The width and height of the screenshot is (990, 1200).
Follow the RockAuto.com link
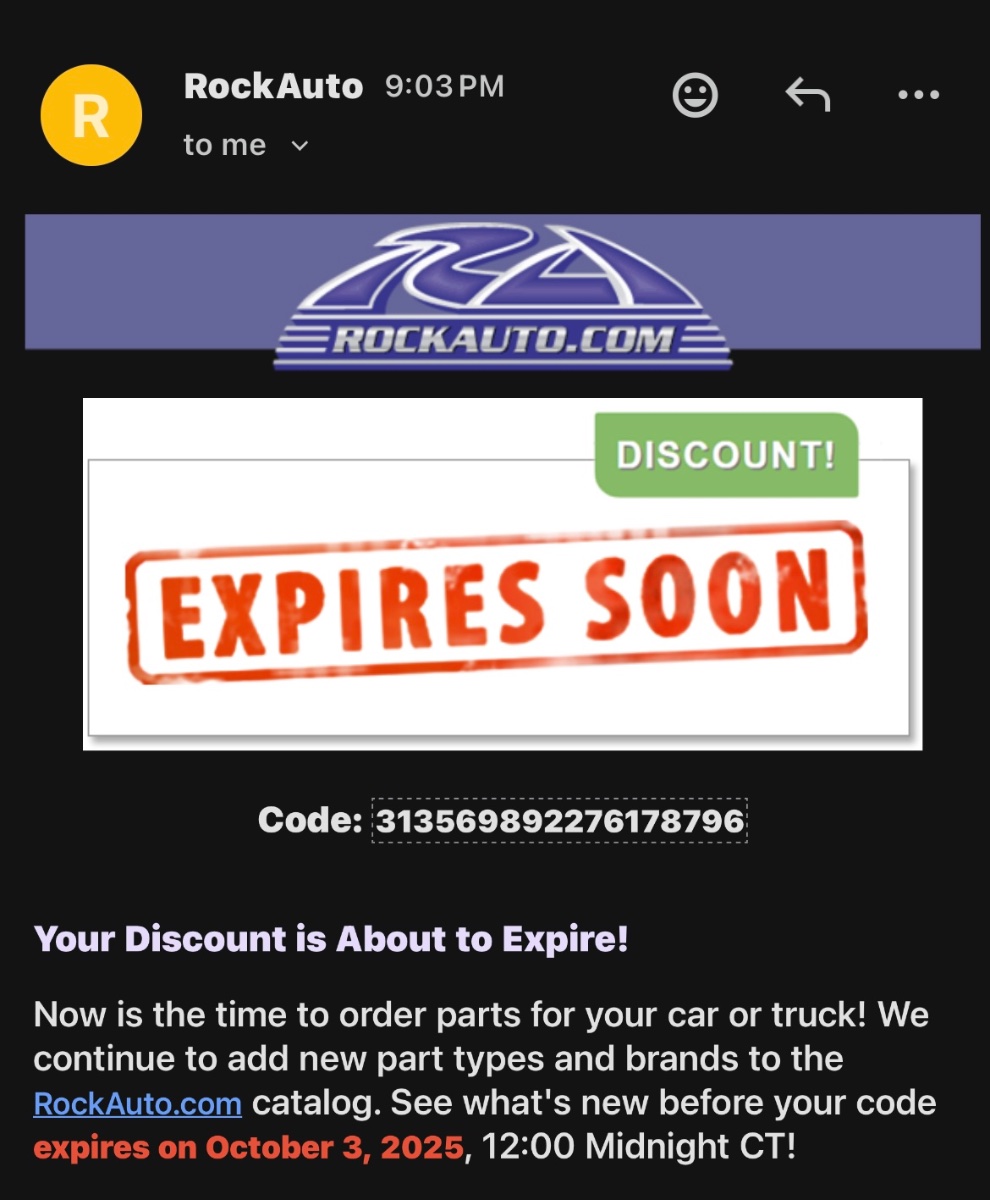coord(138,1103)
